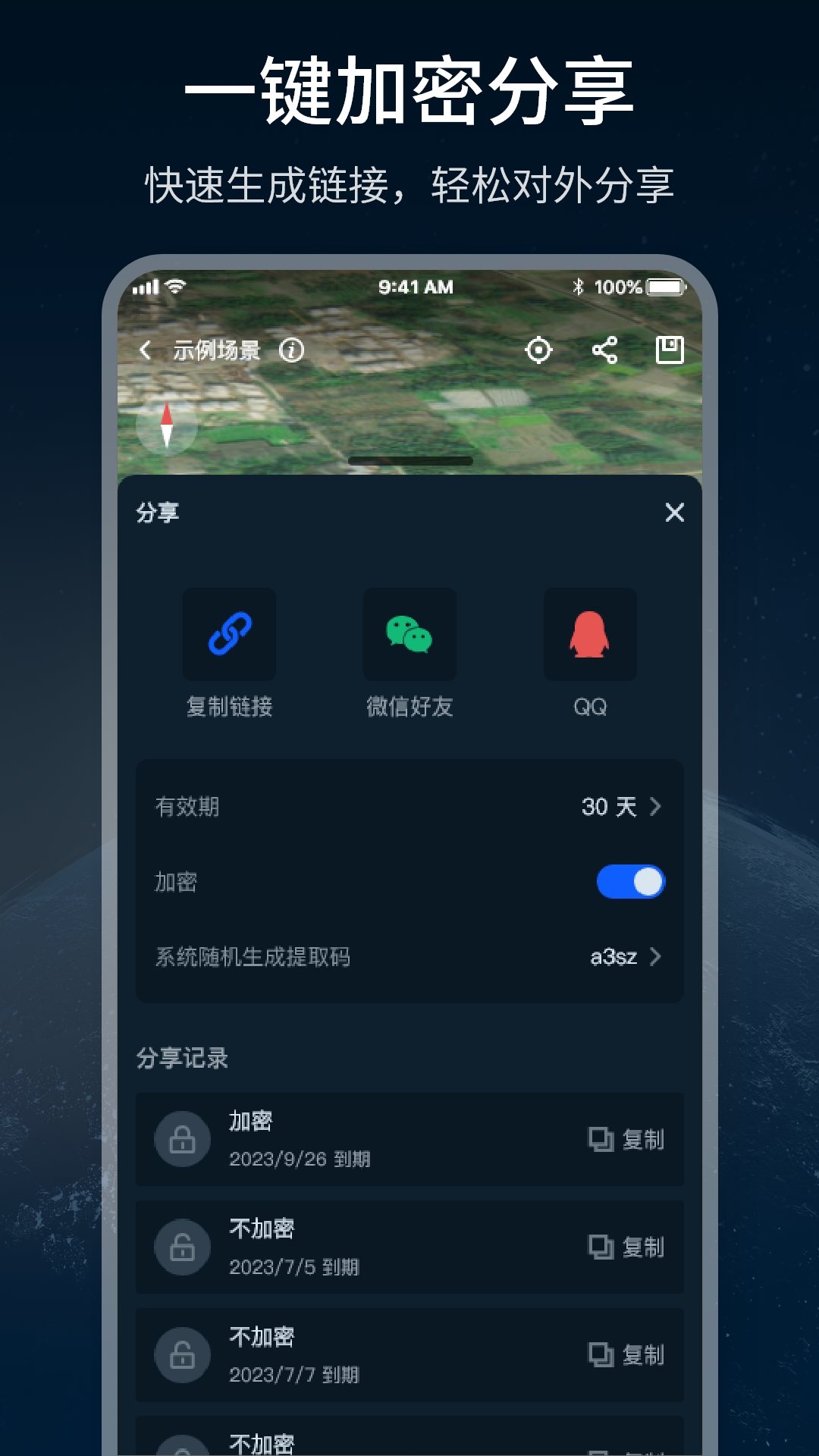Open the share icon in the map toolbar
The height and width of the screenshot is (1456, 819).
coord(604,350)
